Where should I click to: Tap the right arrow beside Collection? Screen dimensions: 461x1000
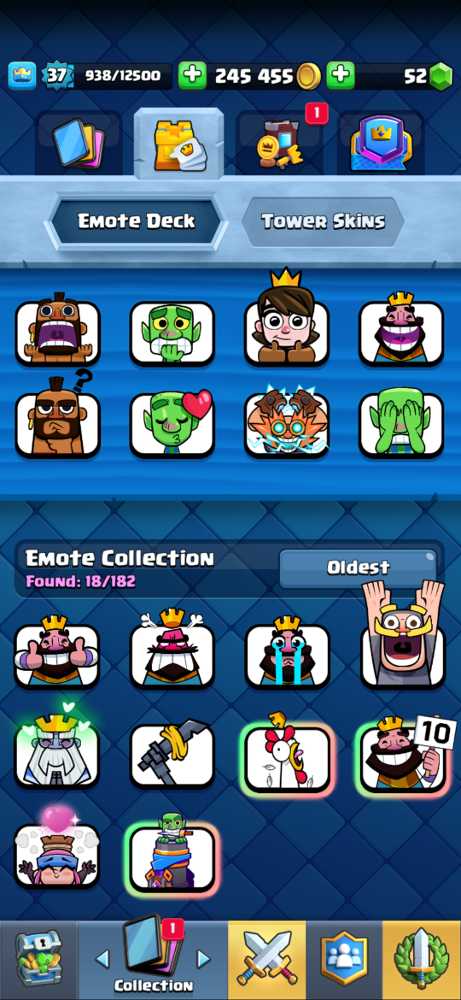coord(203,959)
